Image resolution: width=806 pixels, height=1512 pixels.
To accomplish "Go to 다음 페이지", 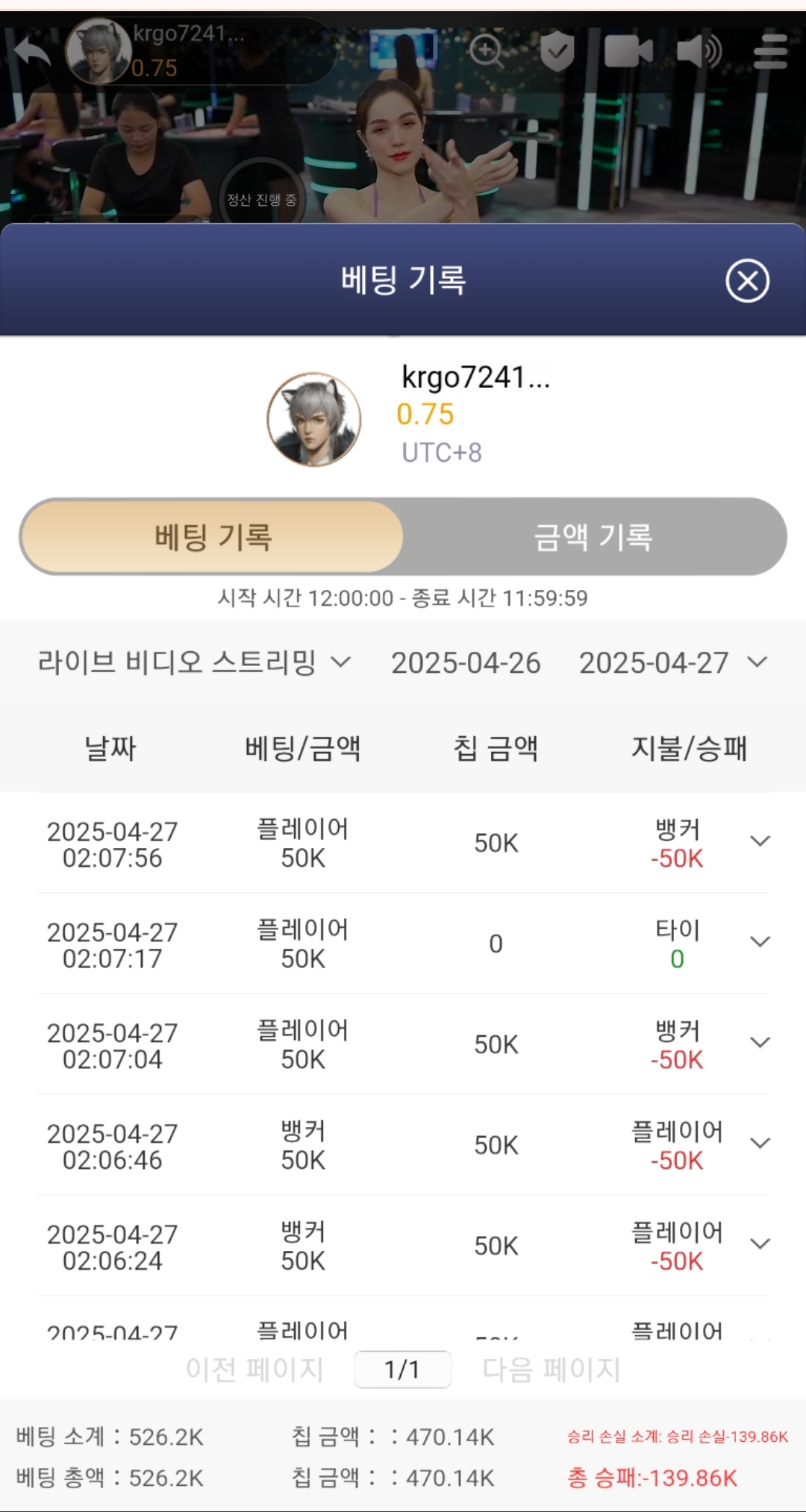I will pos(552,1370).
